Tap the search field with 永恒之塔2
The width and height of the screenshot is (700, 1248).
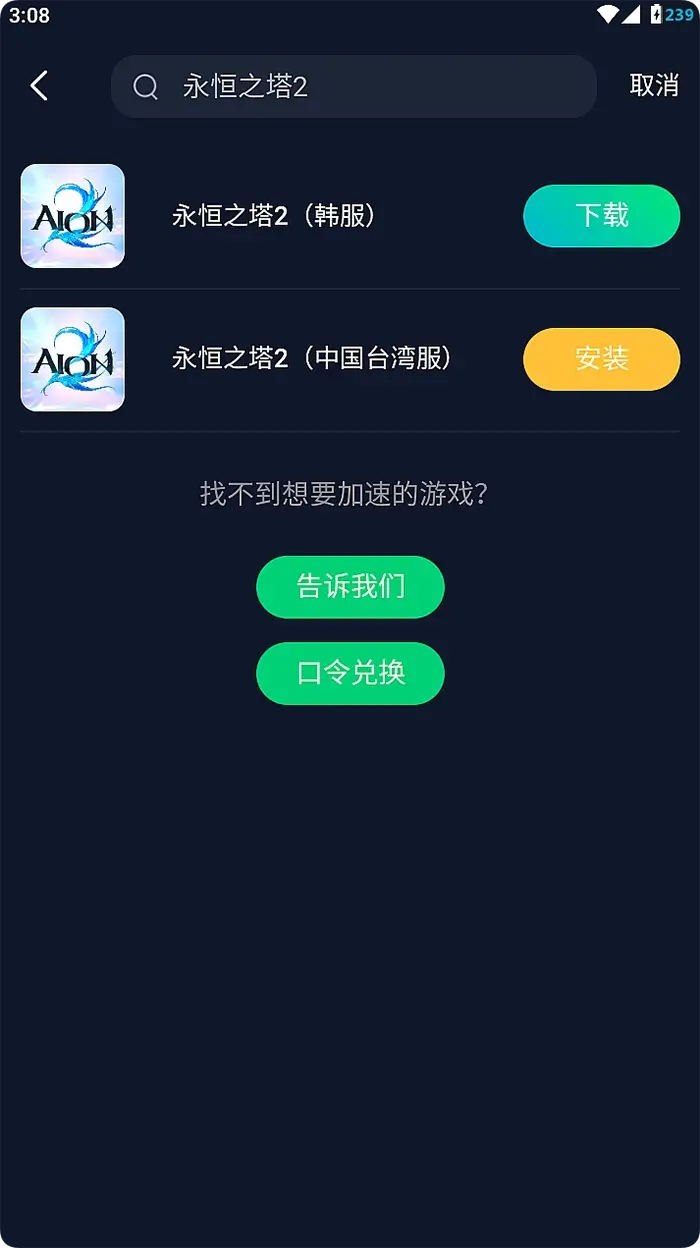353,87
